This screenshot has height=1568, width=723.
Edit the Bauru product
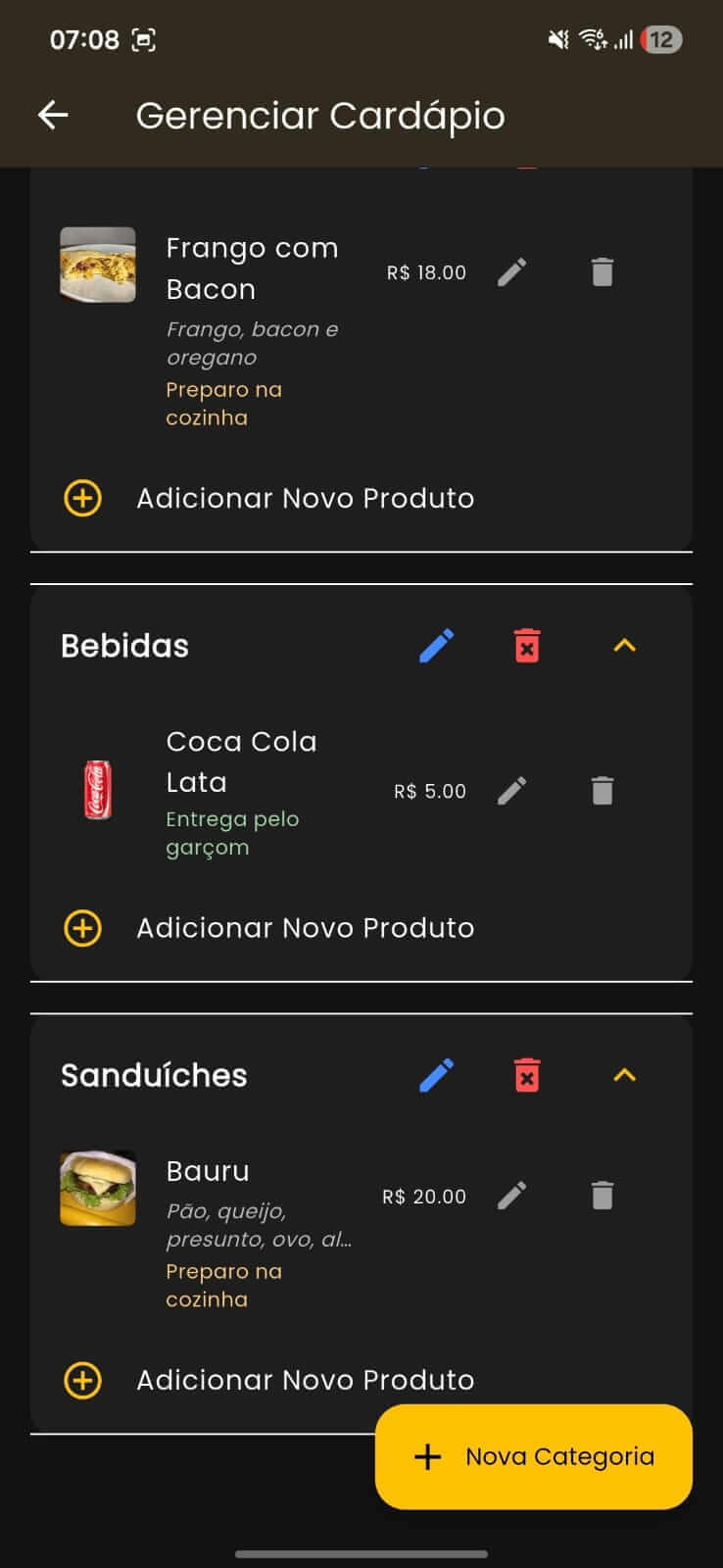click(511, 1196)
